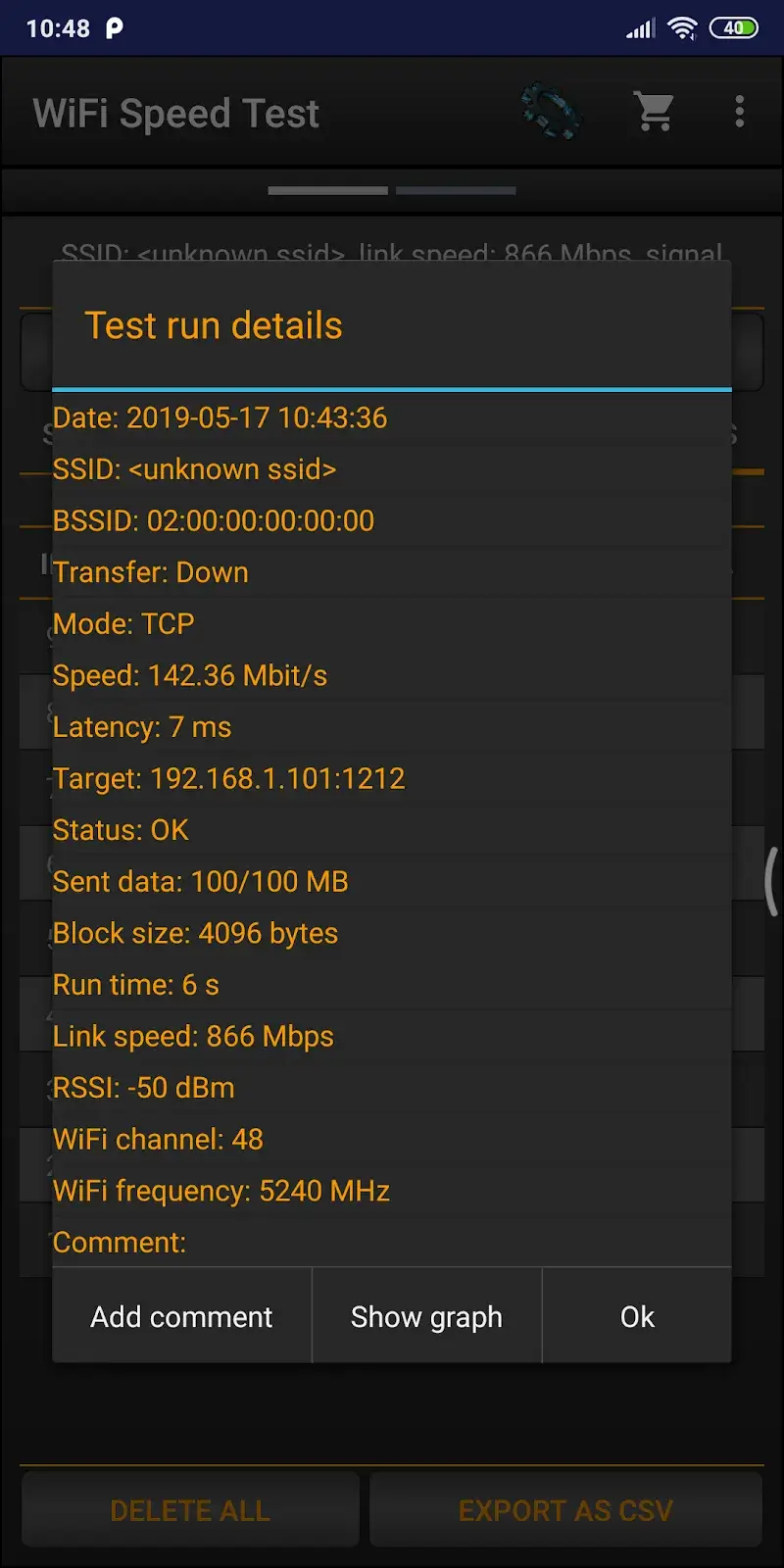This screenshot has height=1568, width=784.
Task: Tap the RSSI -50 dBm row
Action: tap(142, 1087)
